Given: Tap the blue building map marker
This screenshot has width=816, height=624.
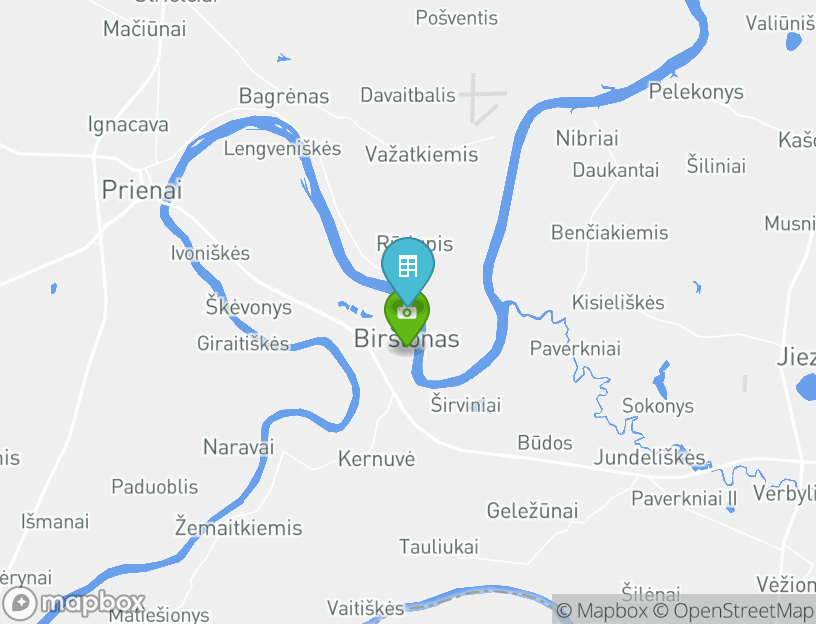Looking at the screenshot, I should tap(408, 266).
